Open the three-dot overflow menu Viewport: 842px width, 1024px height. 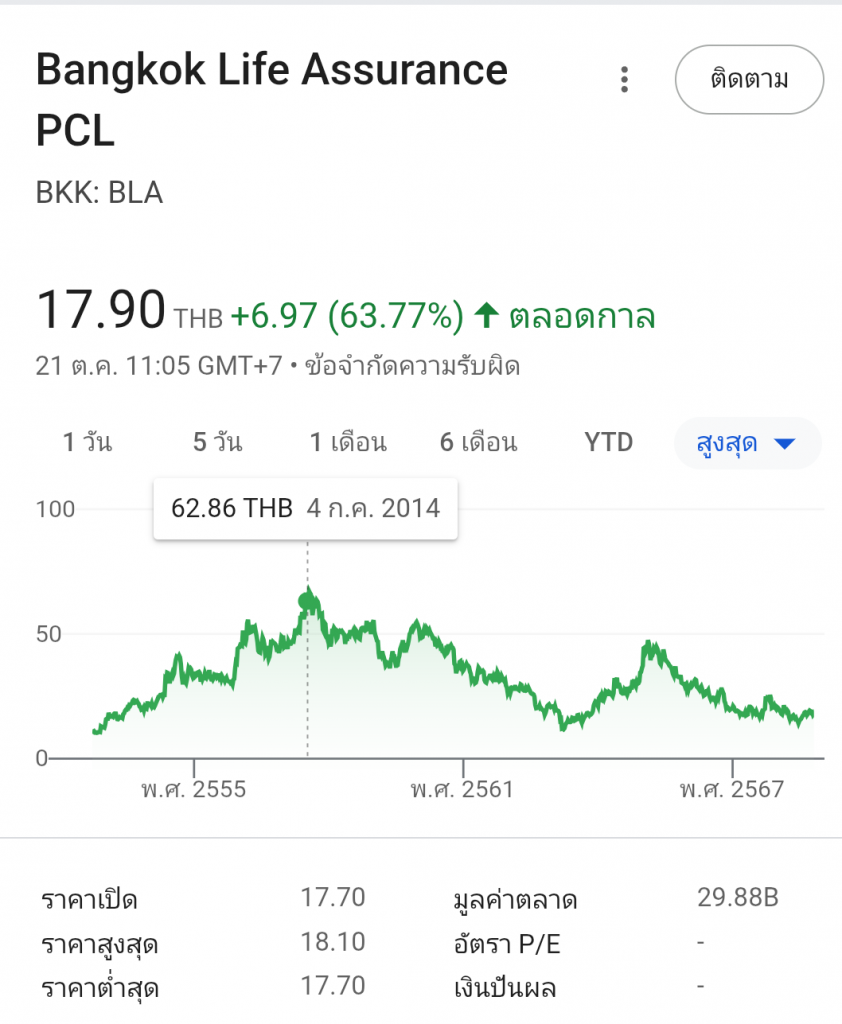pos(624,80)
